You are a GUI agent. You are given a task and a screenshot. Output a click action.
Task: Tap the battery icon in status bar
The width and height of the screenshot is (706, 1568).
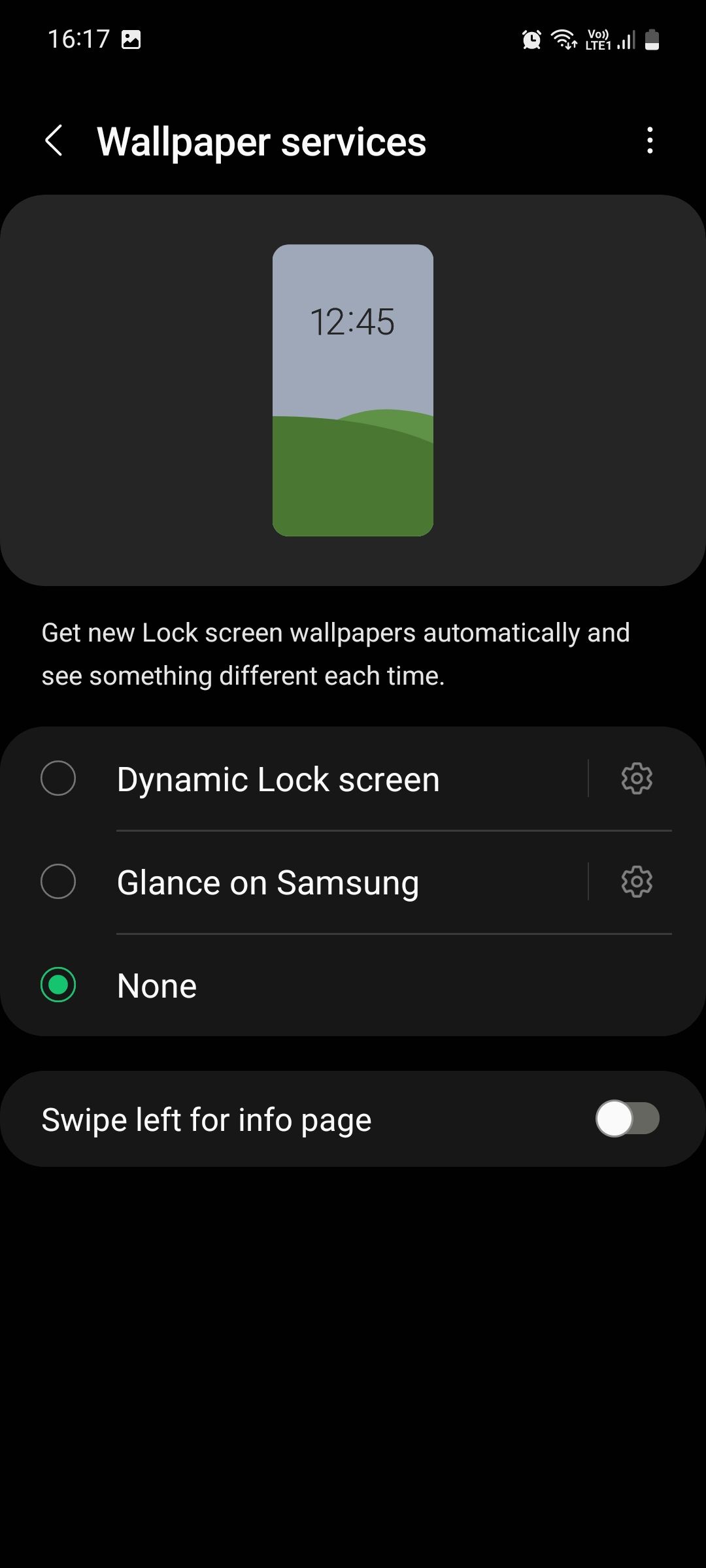(x=652, y=41)
